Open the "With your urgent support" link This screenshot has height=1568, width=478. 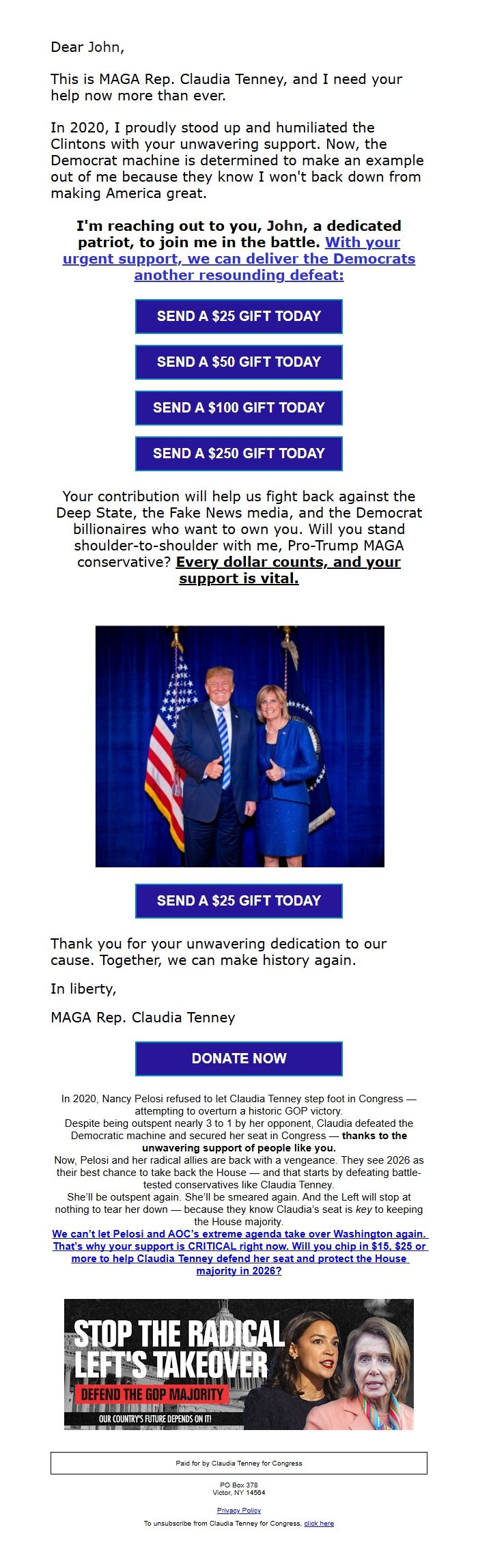coord(239,259)
